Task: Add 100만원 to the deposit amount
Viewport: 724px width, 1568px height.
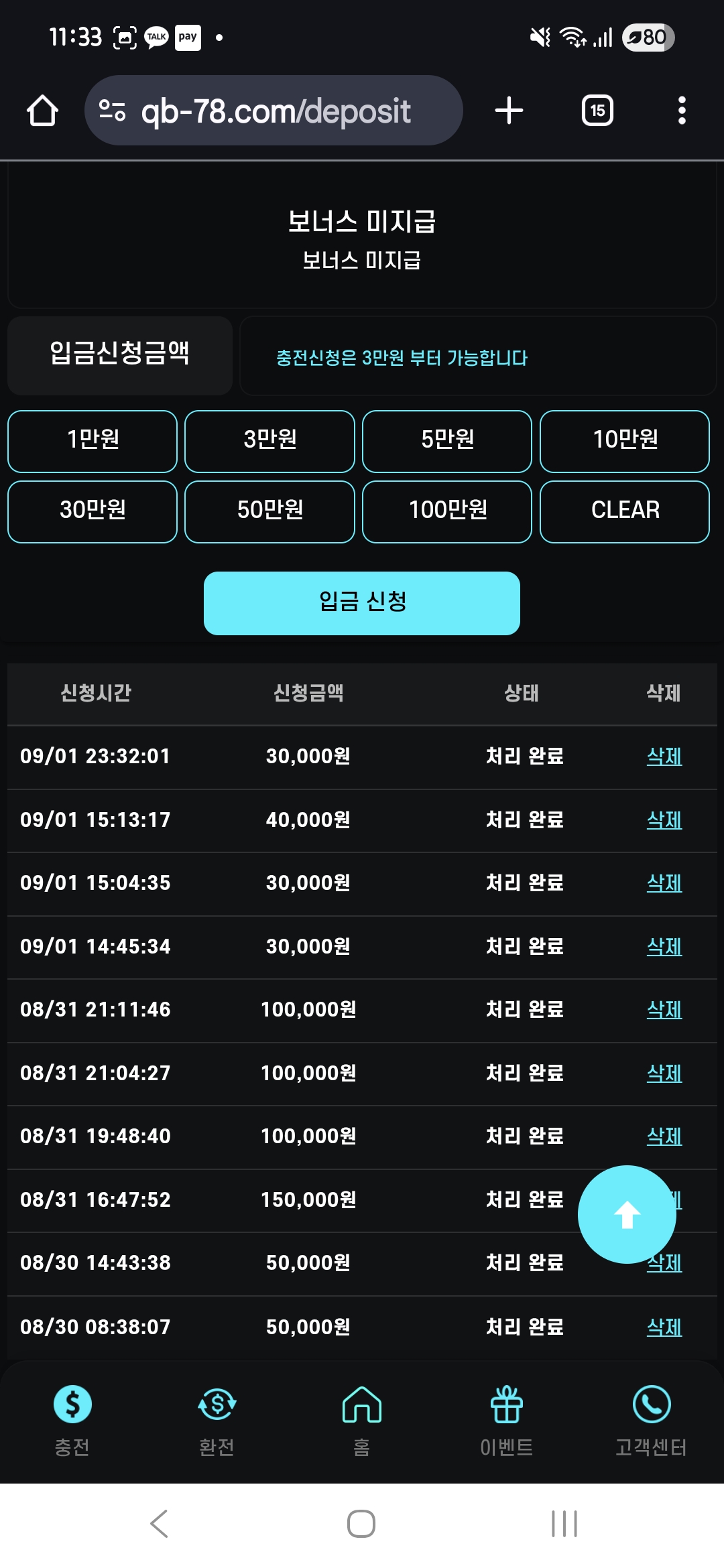Action: click(x=447, y=511)
